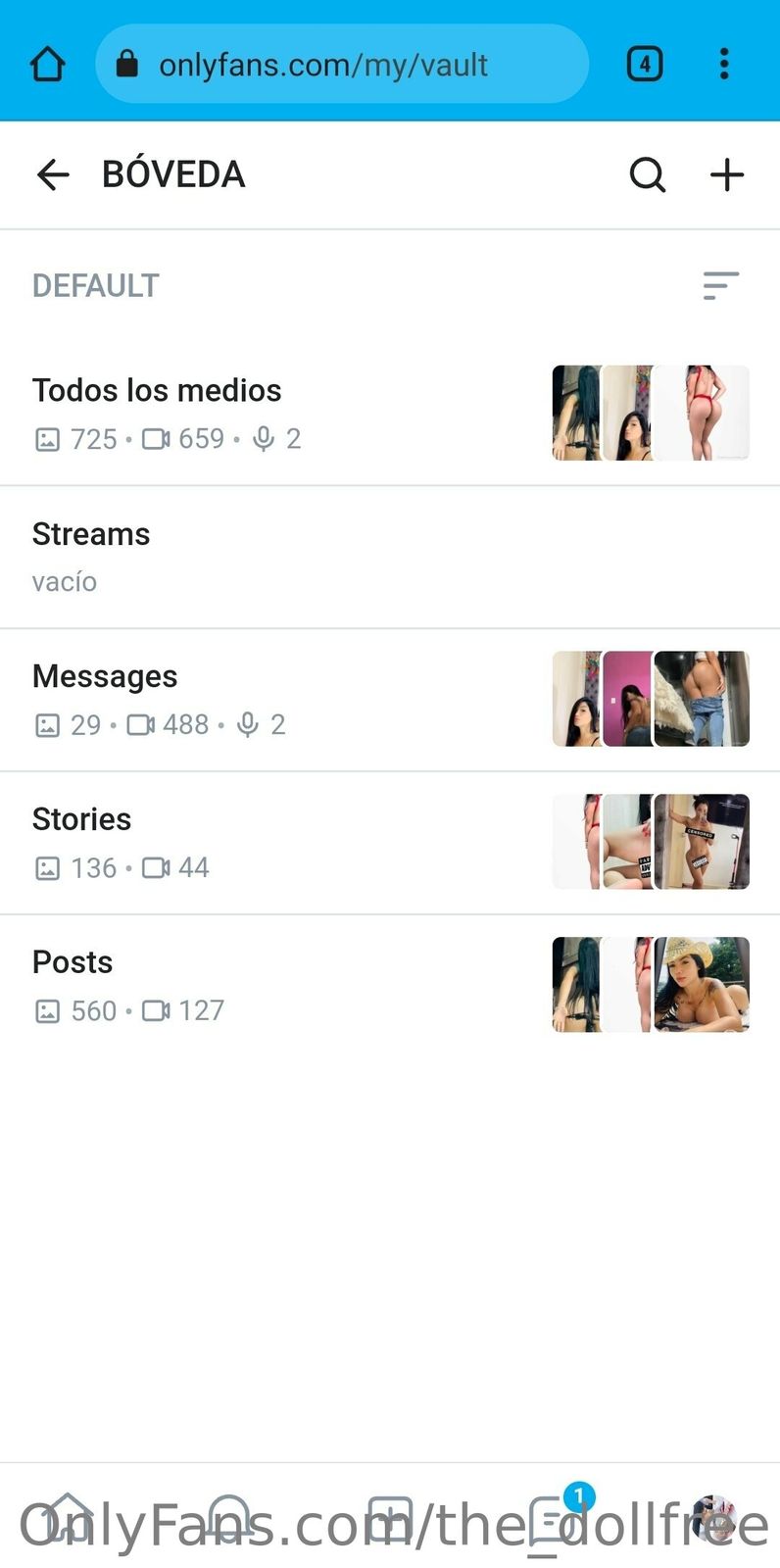Tap the browser home icon
The height and width of the screenshot is (1568, 780).
tap(47, 65)
